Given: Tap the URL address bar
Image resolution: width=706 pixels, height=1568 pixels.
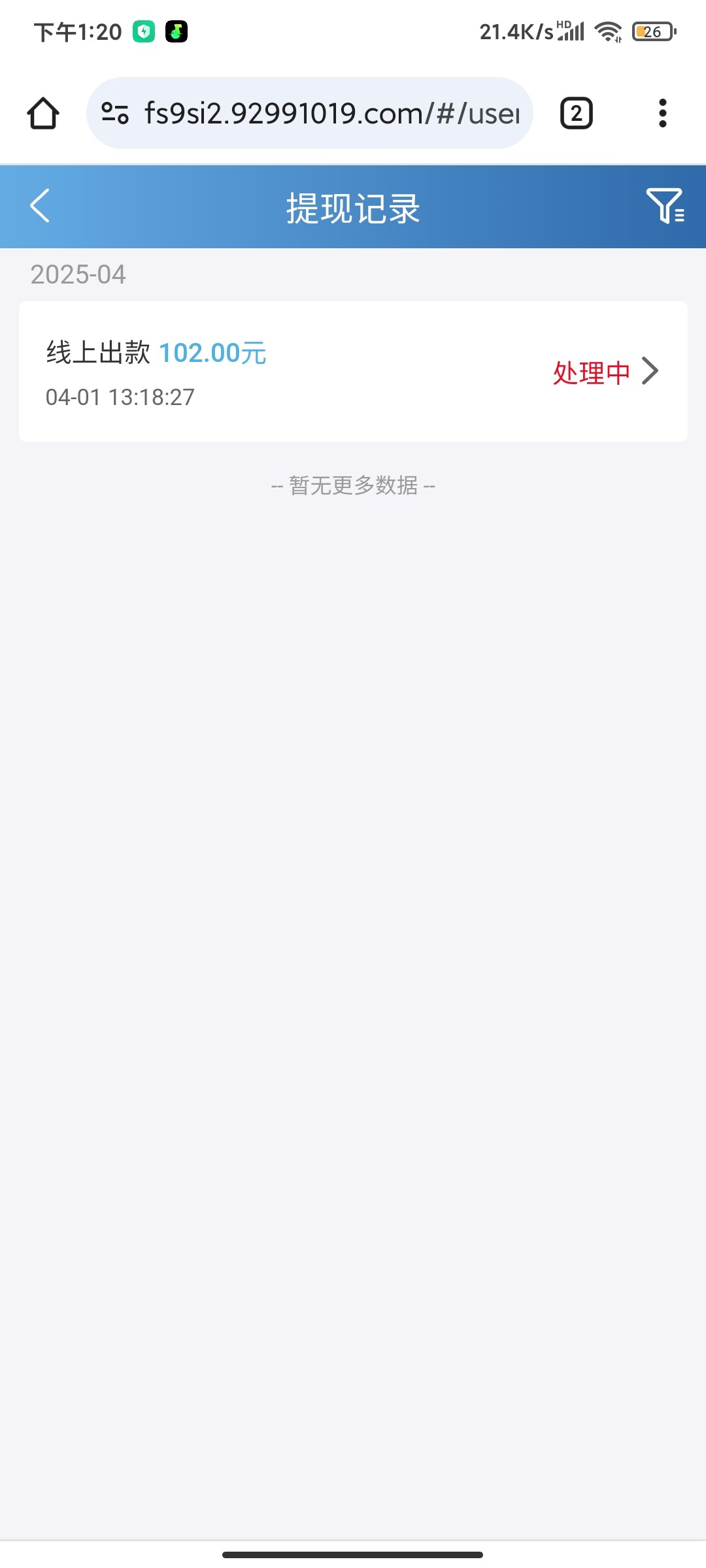Looking at the screenshot, I should 331,114.
